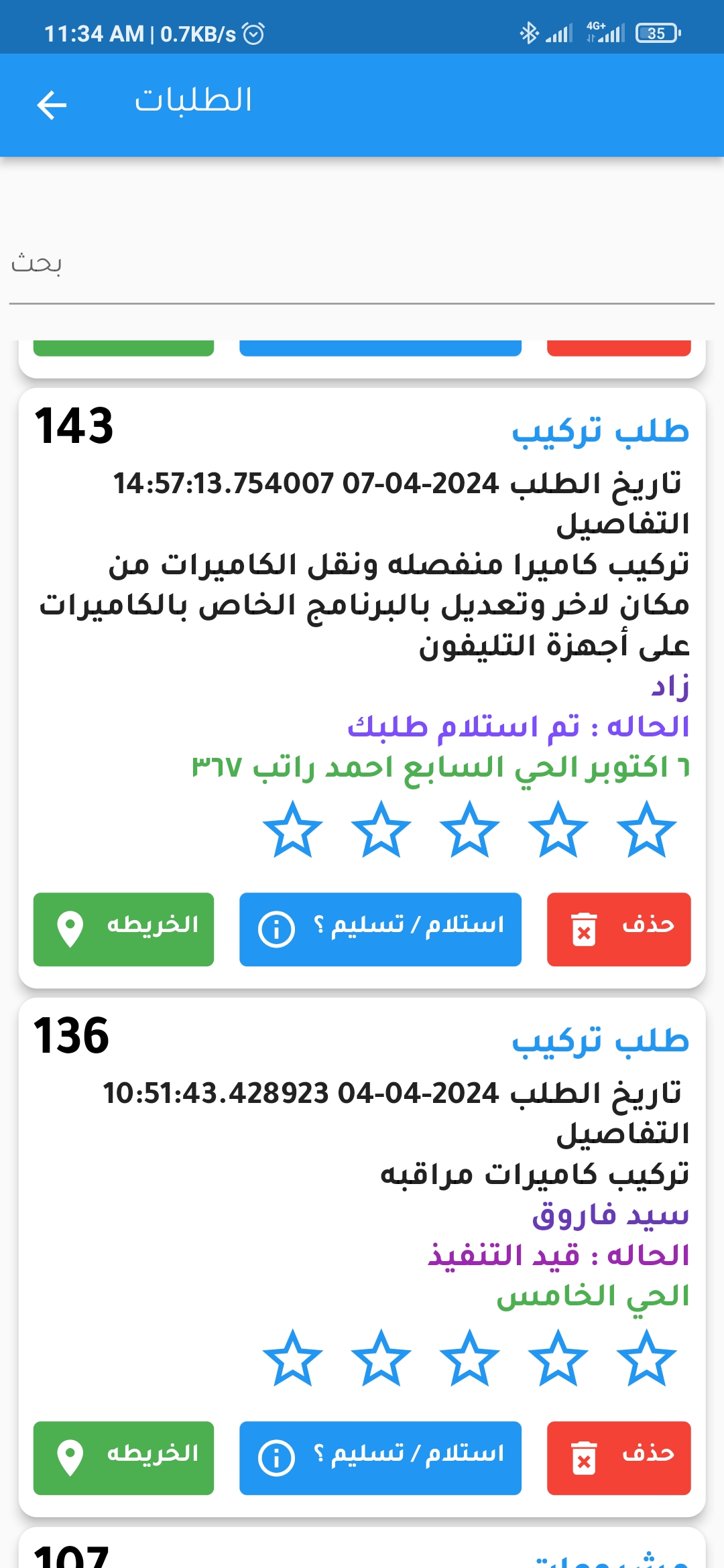
Task: Open استلام / تسليم for order 143
Action: [380, 929]
